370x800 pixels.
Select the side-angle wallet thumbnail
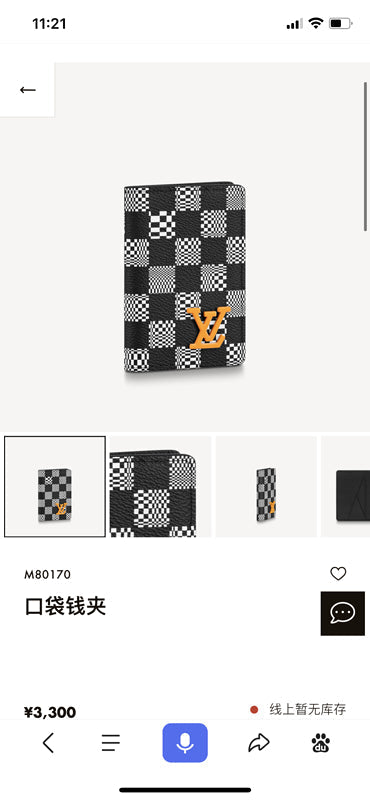266,486
